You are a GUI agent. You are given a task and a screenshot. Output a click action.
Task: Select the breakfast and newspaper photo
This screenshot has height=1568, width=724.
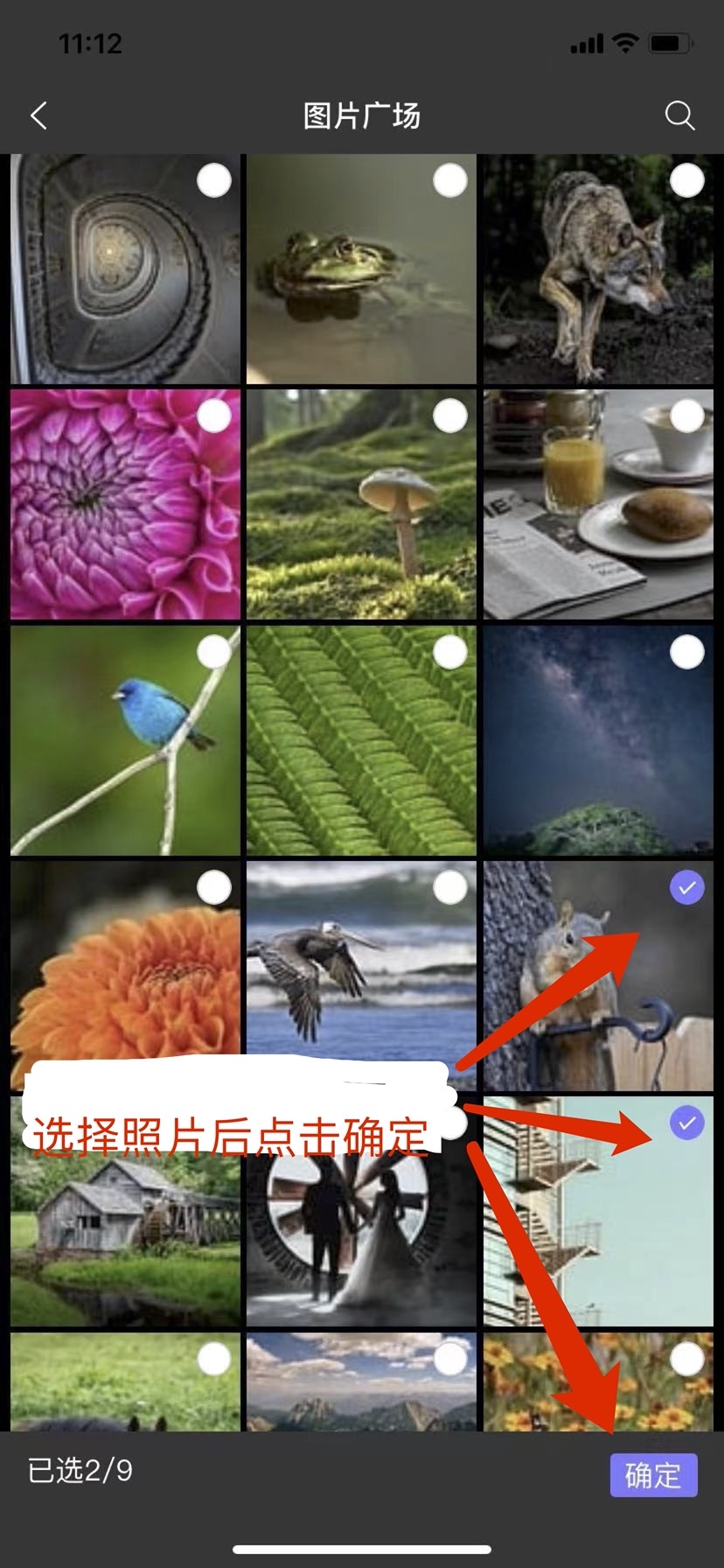[x=686, y=416]
